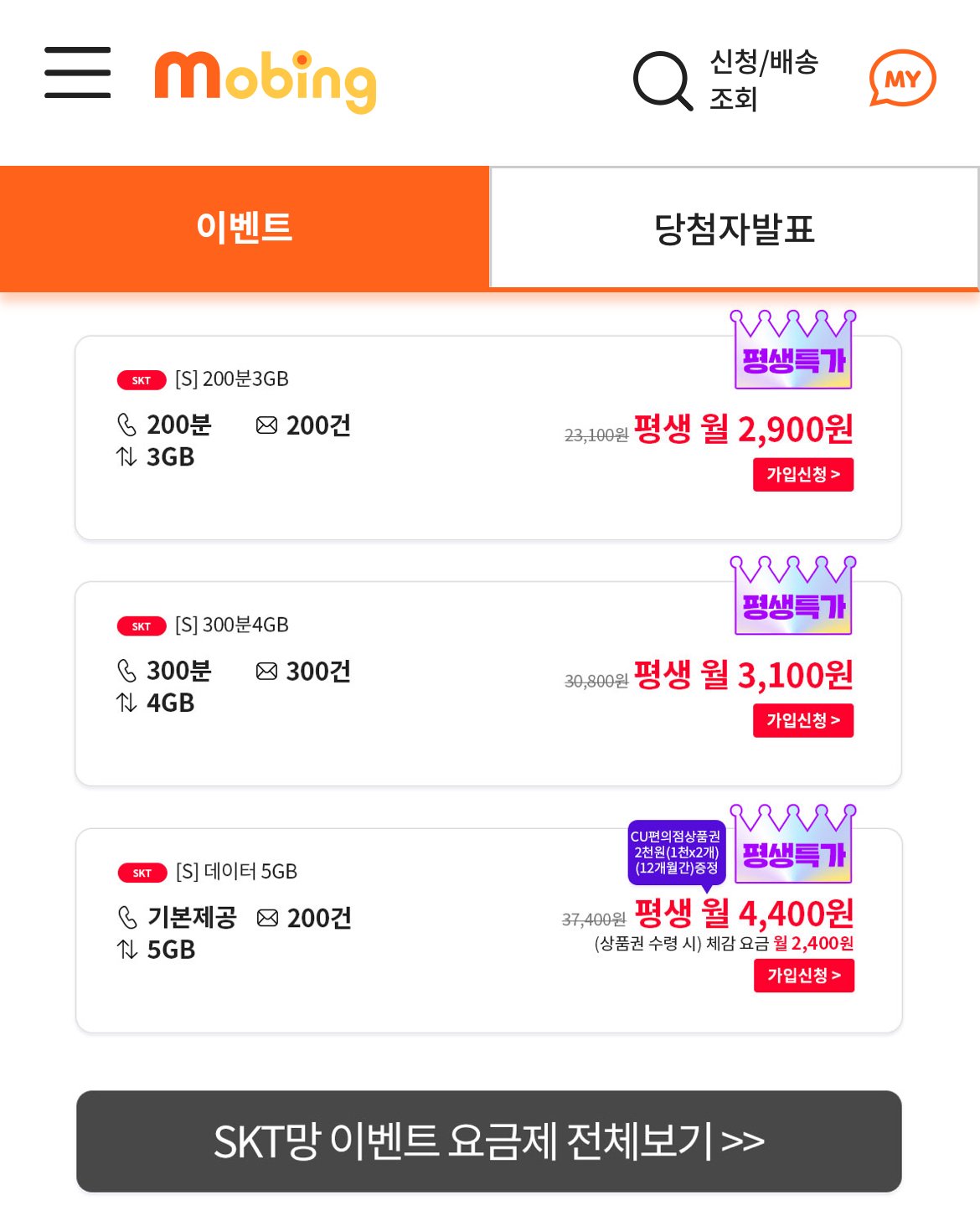
Task: Open the hamburger menu
Action: tap(77, 73)
